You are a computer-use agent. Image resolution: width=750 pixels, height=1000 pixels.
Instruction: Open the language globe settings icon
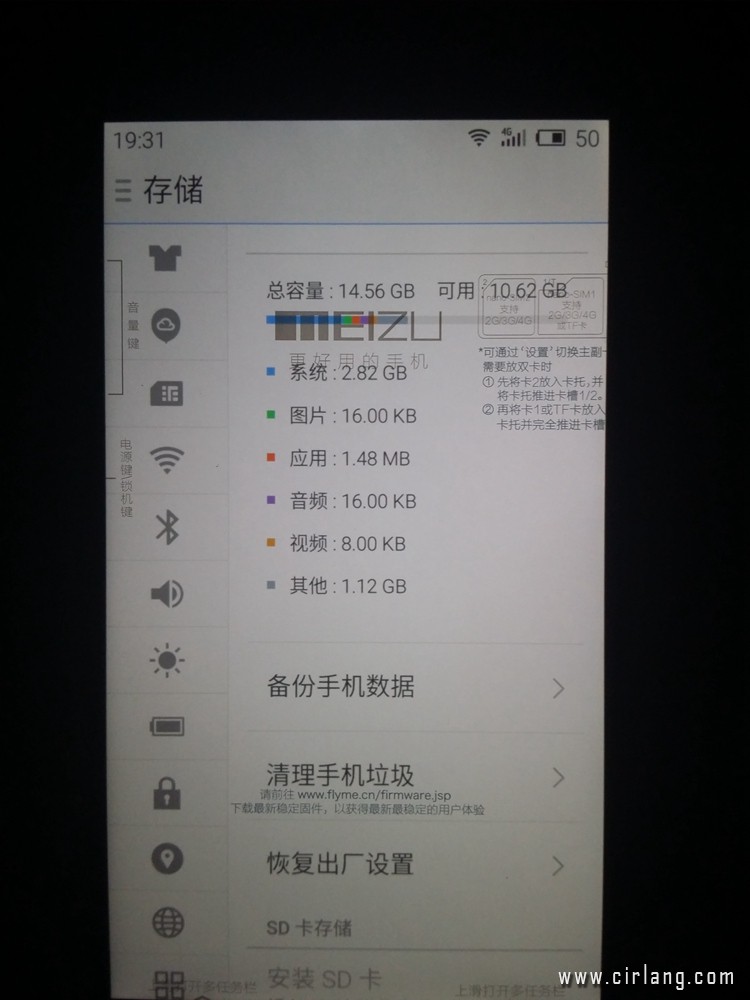[x=166, y=922]
